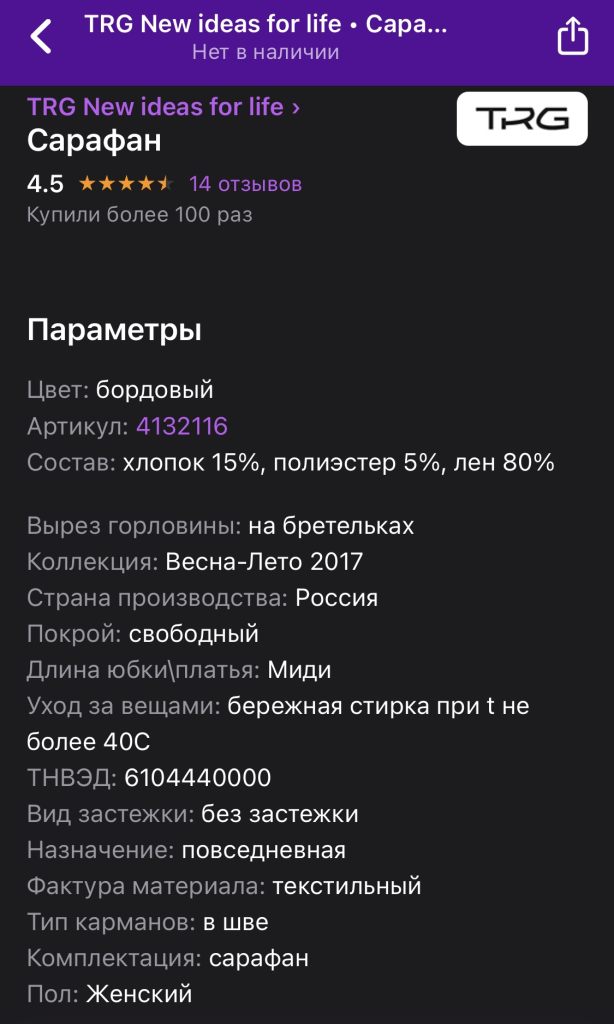
Task: Go back using the top-left arrow
Action: [x=41, y=37]
